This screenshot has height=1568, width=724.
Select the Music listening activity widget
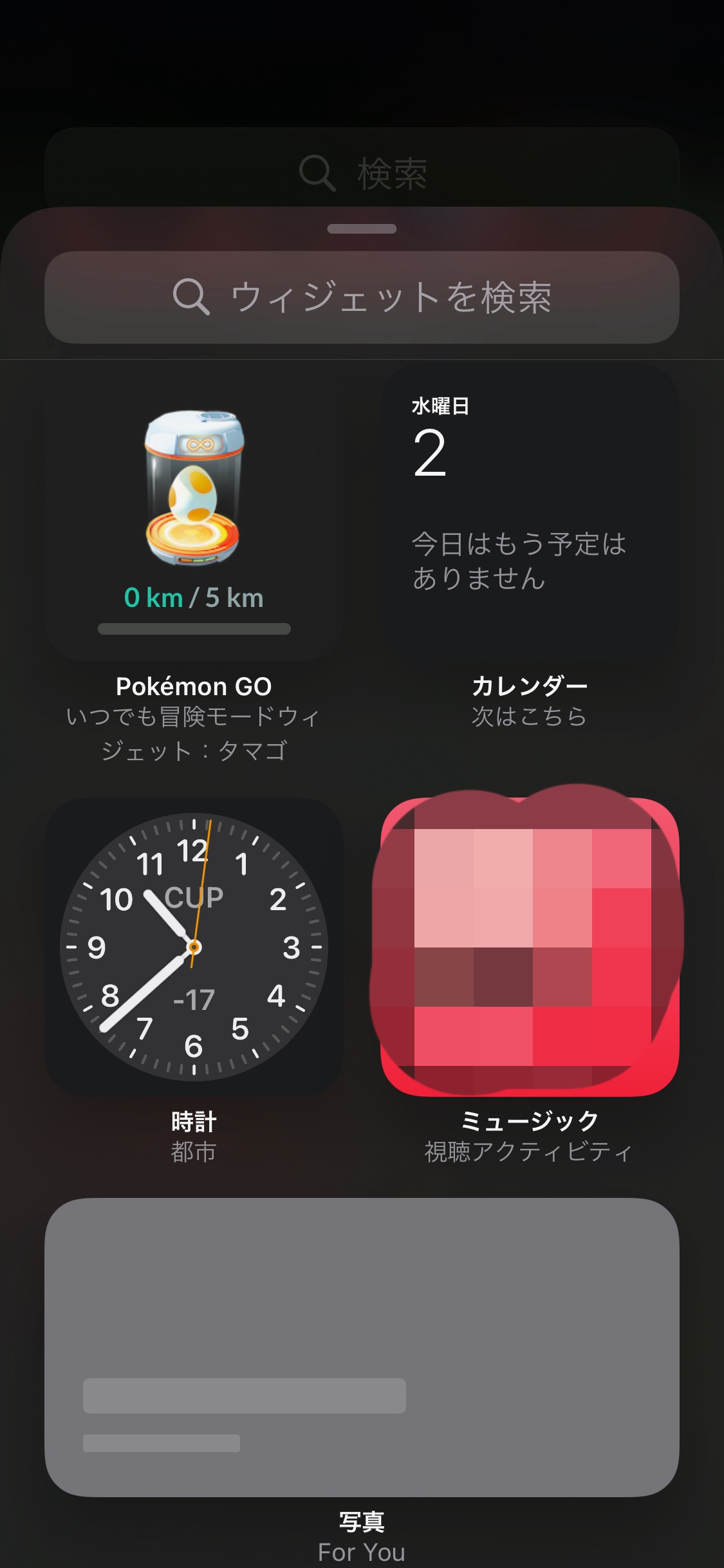(x=530, y=946)
